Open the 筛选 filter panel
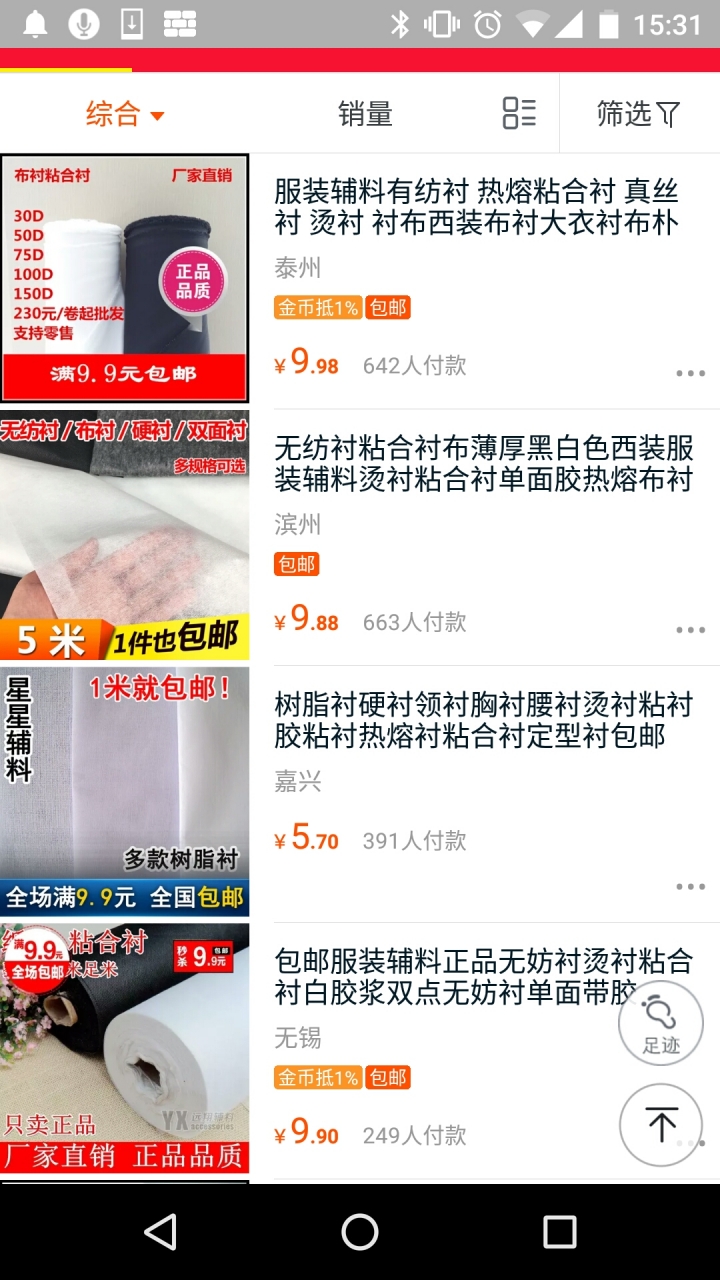Viewport: 720px width, 1280px height. (638, 114)
